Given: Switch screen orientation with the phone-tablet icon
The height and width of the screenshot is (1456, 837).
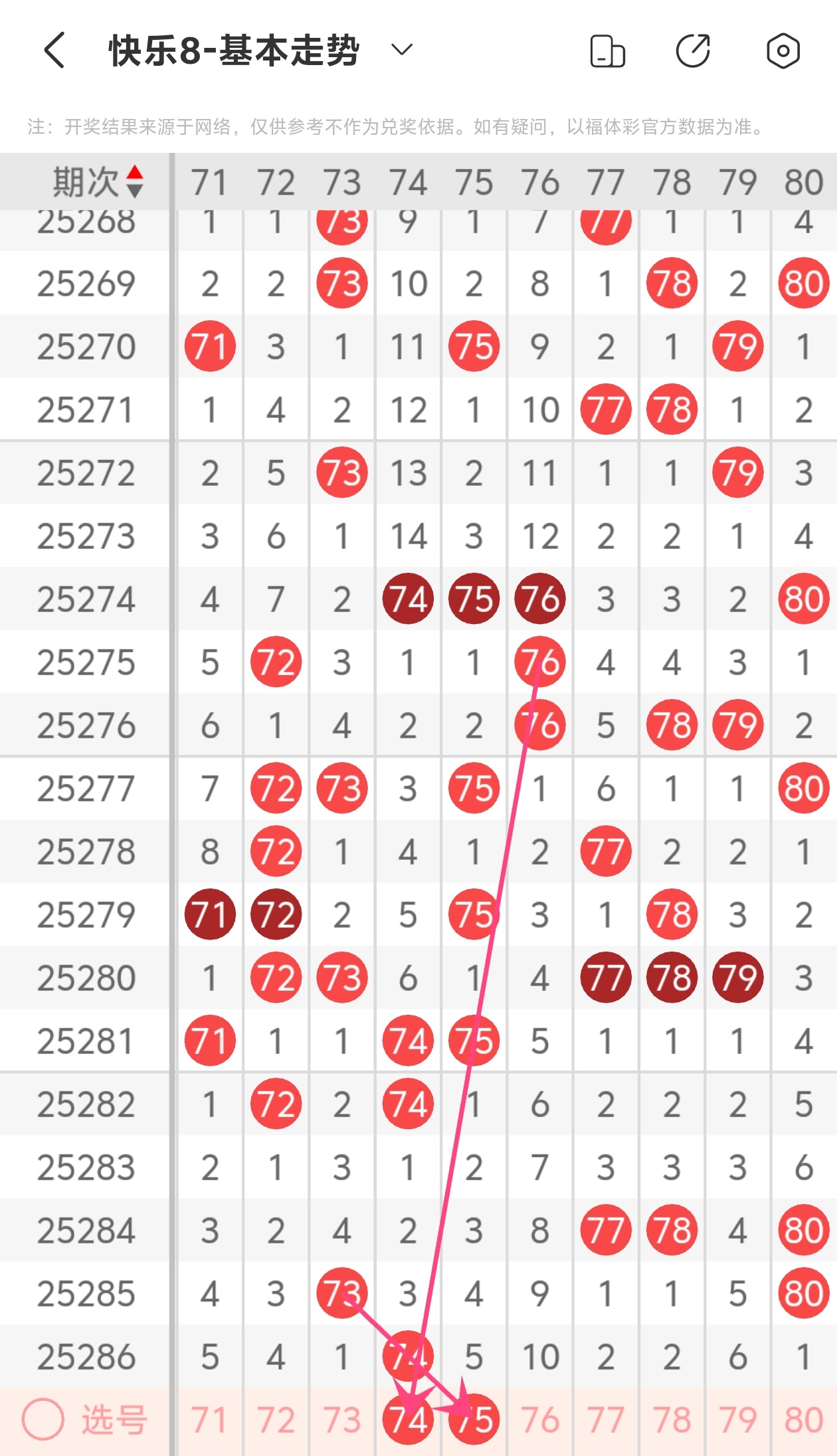Looking at the screenshot, I should pos(607,51).
